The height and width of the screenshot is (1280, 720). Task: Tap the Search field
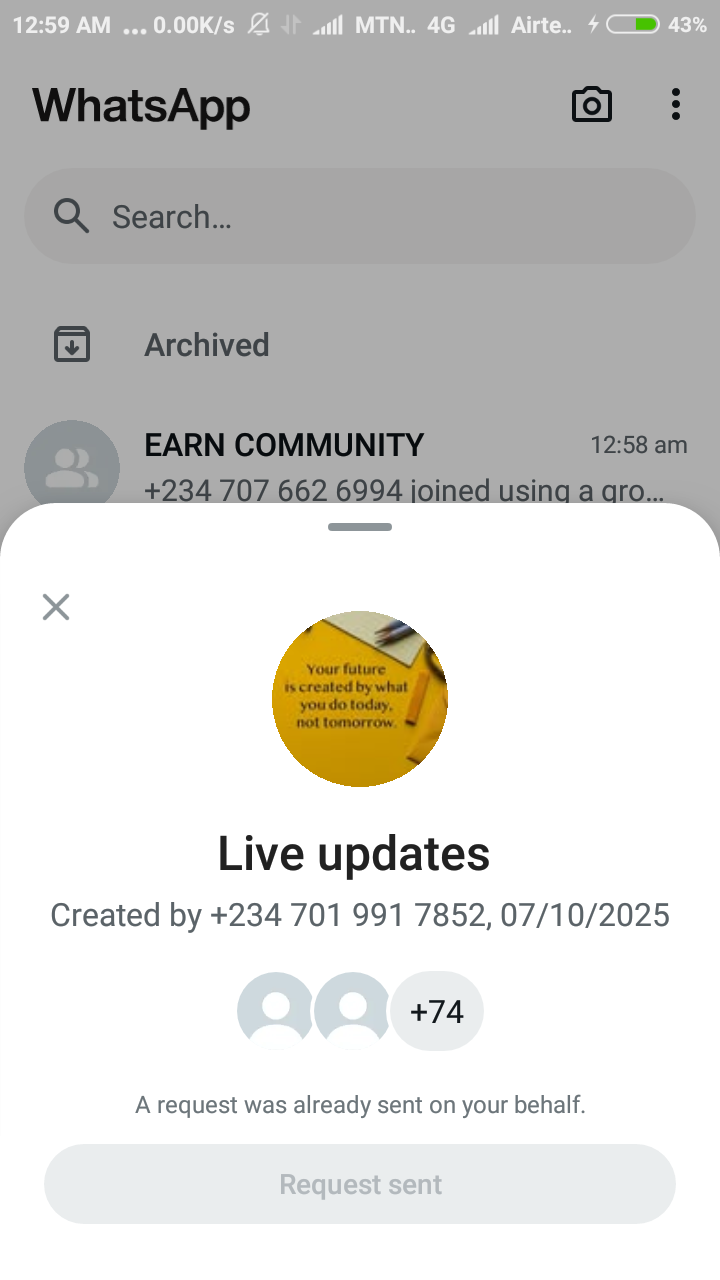click(x=360, y=216)
